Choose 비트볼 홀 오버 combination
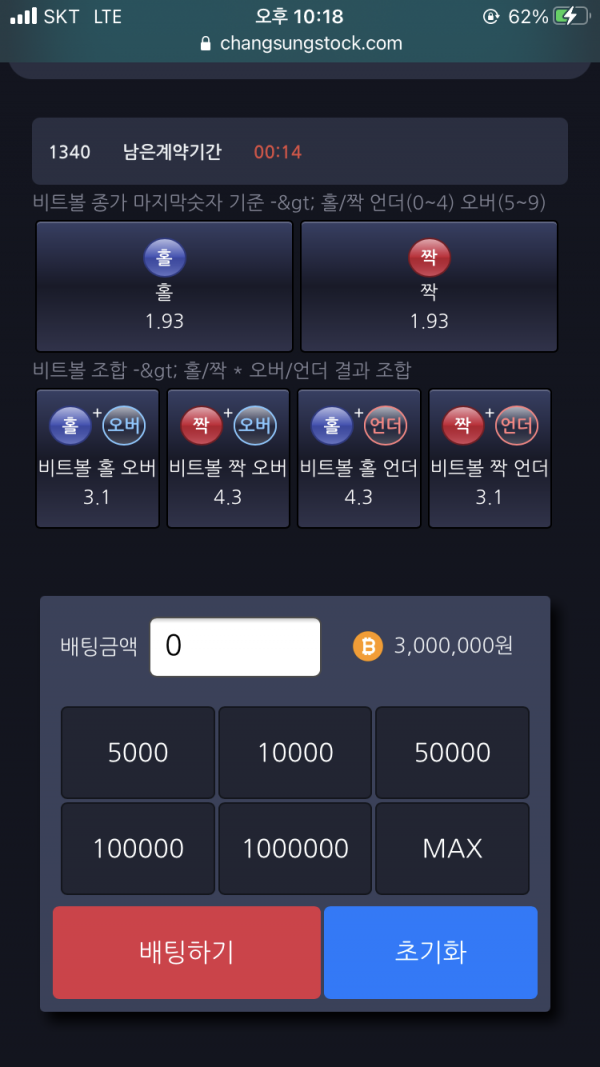The height and width of the screenshot is (1067, 600). (x=97, y=458)
